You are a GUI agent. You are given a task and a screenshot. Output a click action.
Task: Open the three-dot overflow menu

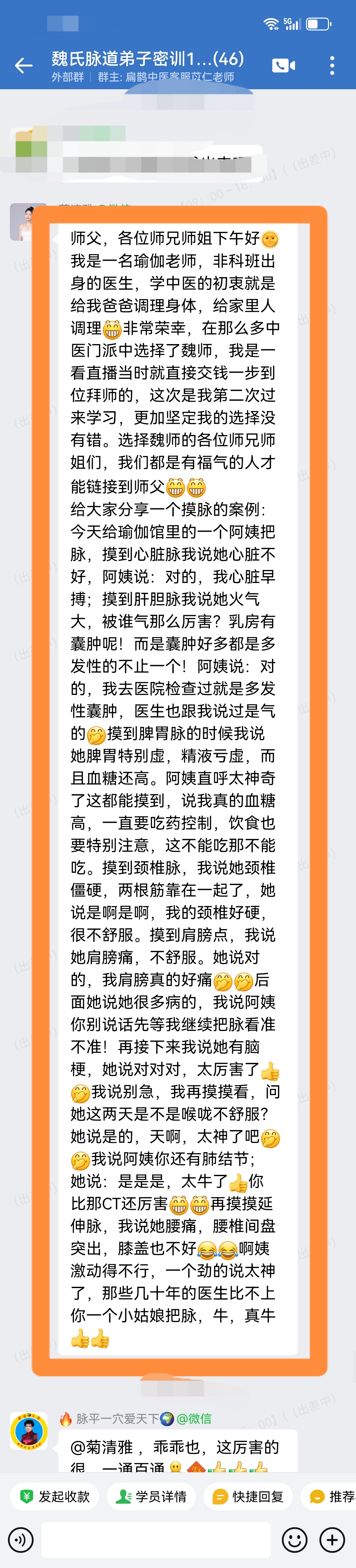(x=332, y=65)
